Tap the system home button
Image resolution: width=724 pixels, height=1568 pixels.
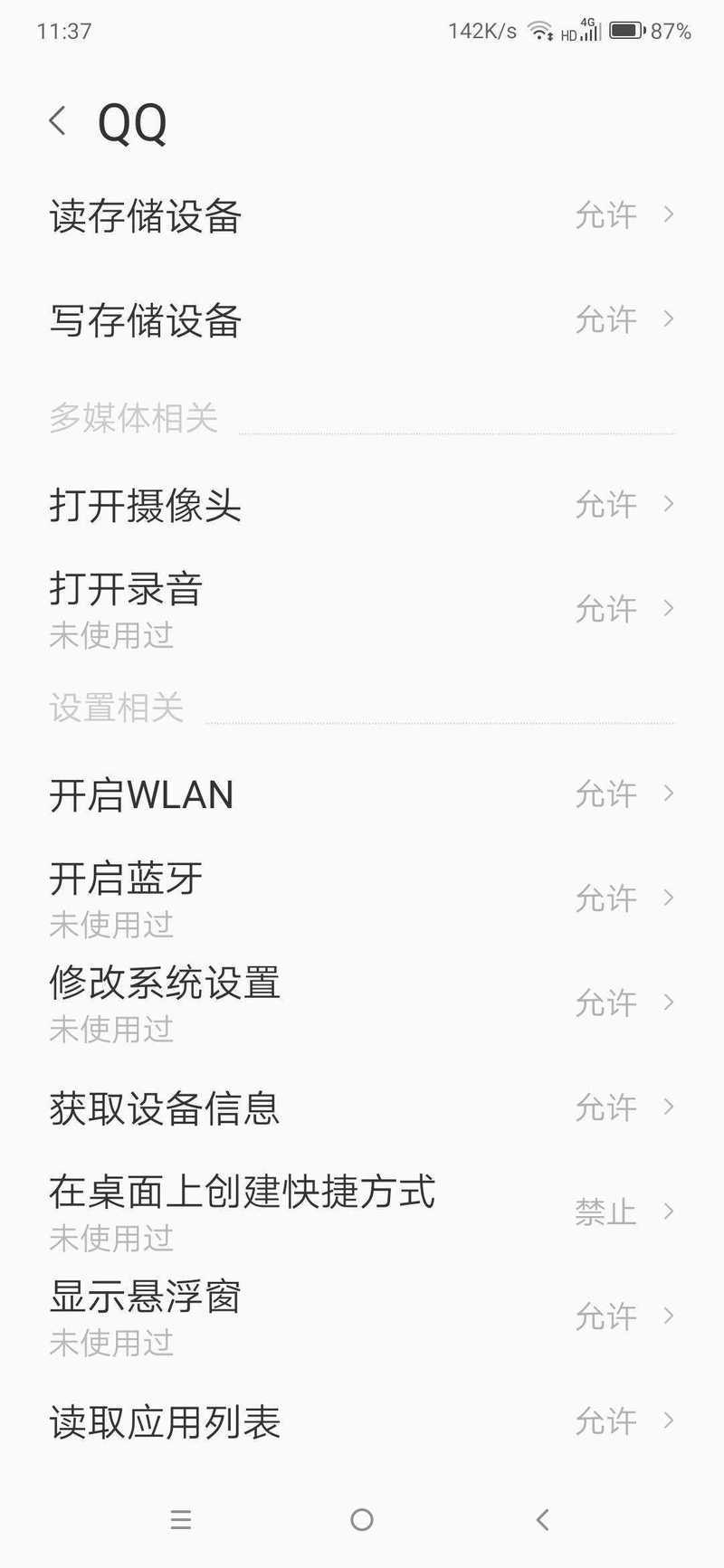pos(362,1519)
